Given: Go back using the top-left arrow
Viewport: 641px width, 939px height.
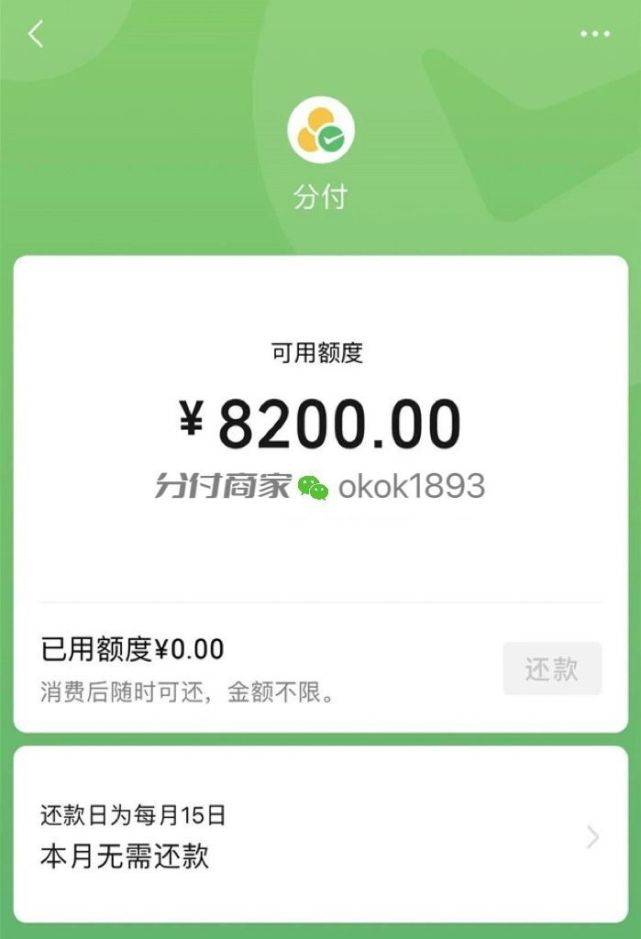Looking at the screenshot, I should click(x=36, y=35).
